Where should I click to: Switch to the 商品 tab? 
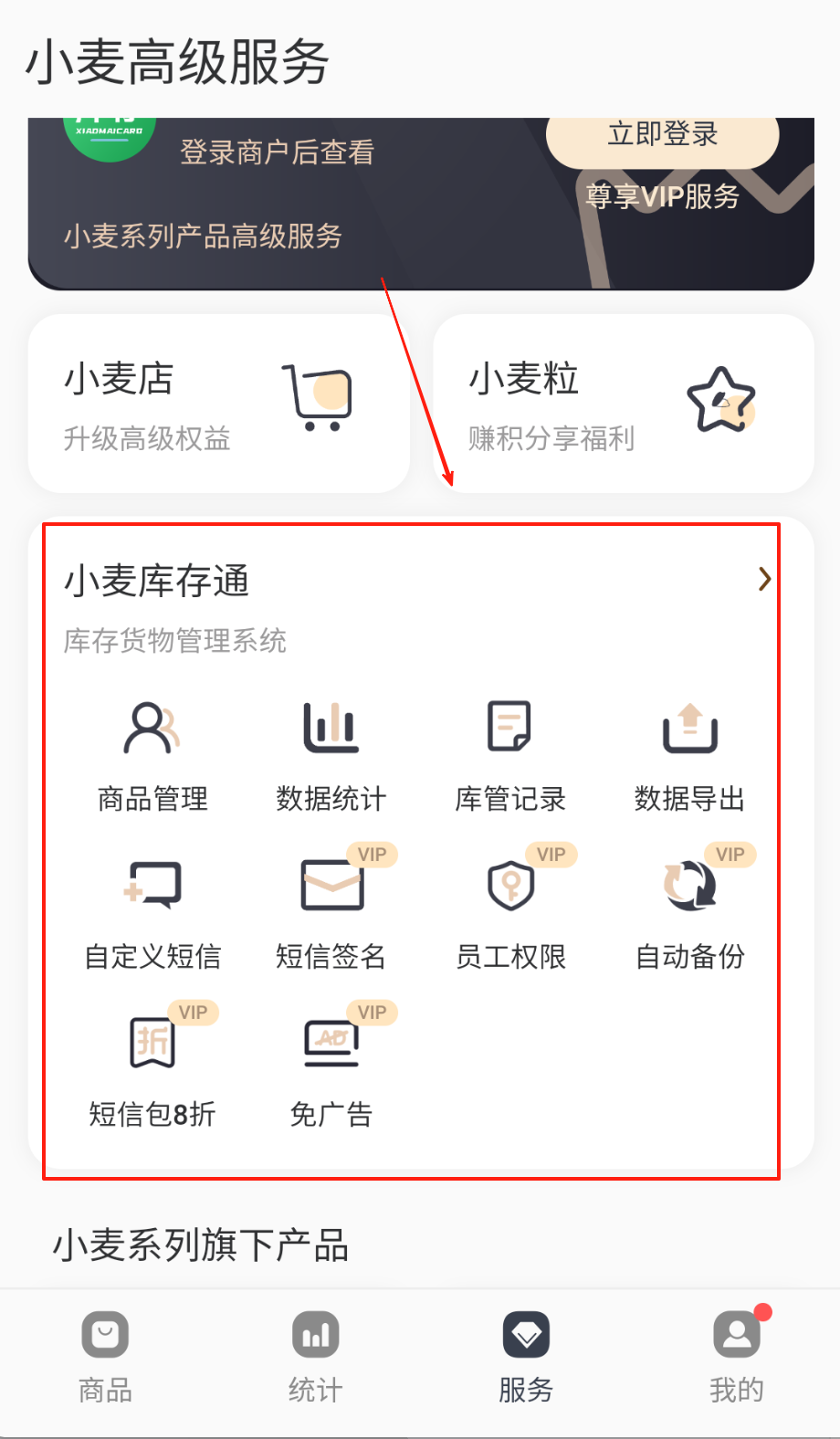pyautogui.click(x=105, y=1357)
